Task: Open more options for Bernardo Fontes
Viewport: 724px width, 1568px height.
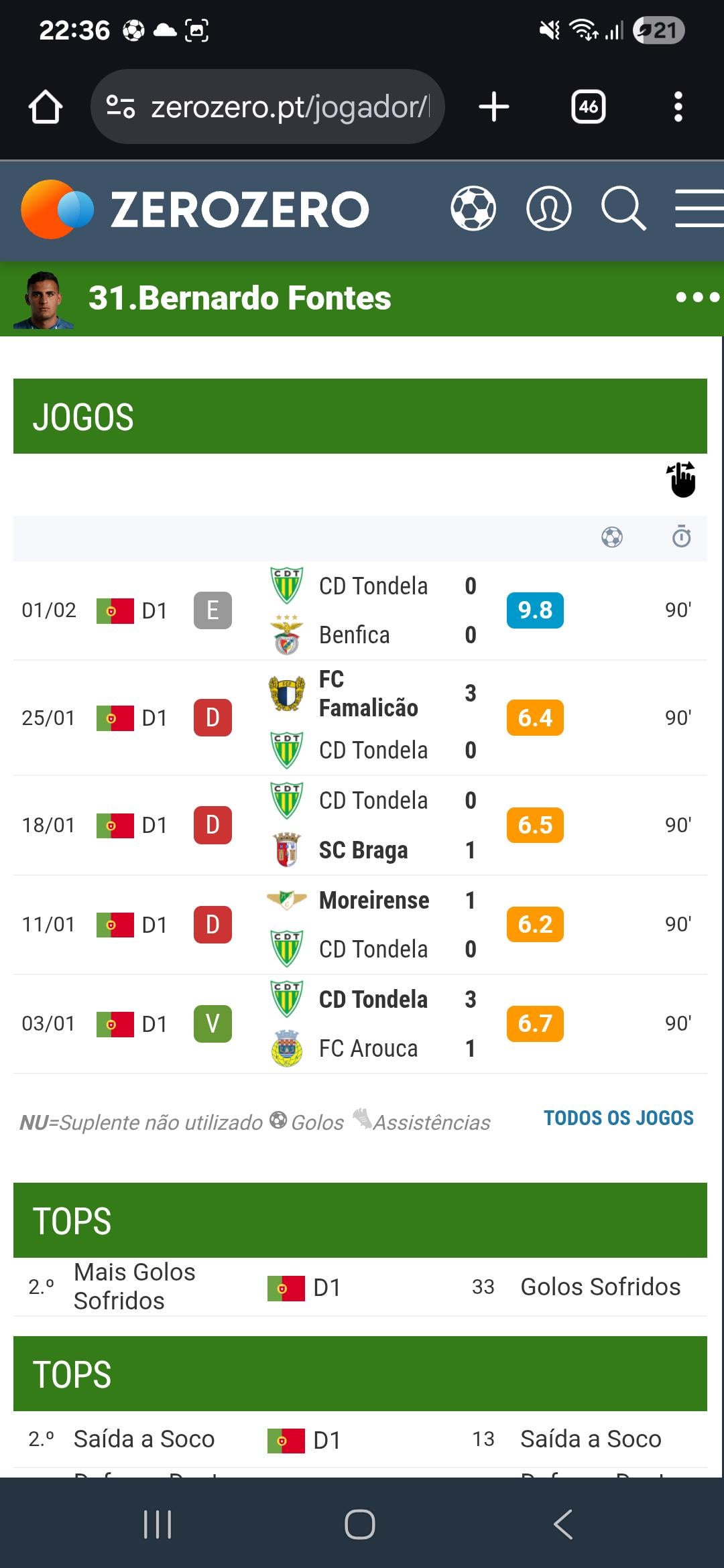Action: click(697, 298)
